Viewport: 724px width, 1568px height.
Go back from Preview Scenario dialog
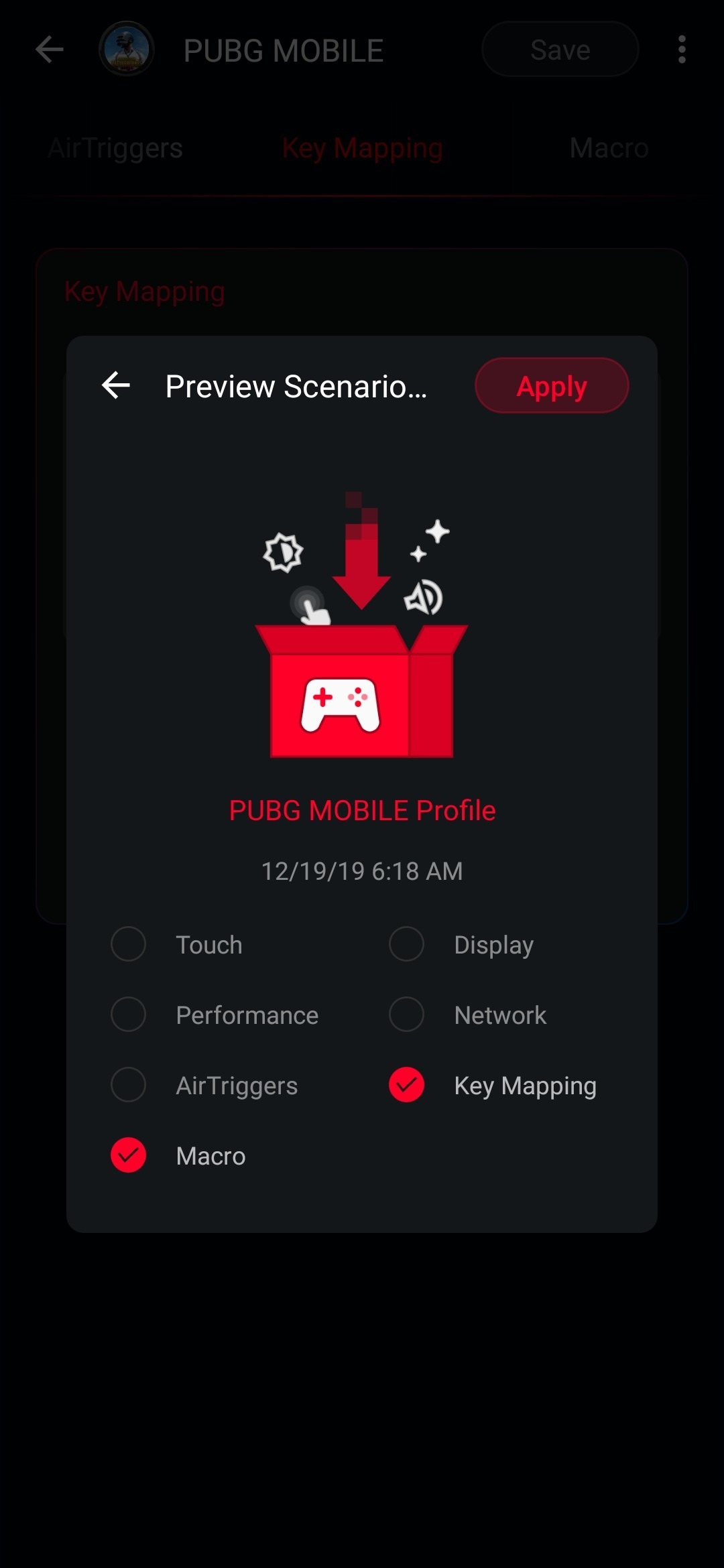pos(116,385)
